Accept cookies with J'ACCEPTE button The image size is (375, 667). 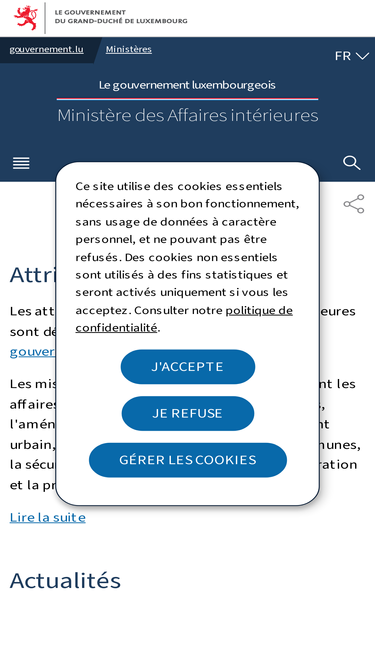click(188, 367)
